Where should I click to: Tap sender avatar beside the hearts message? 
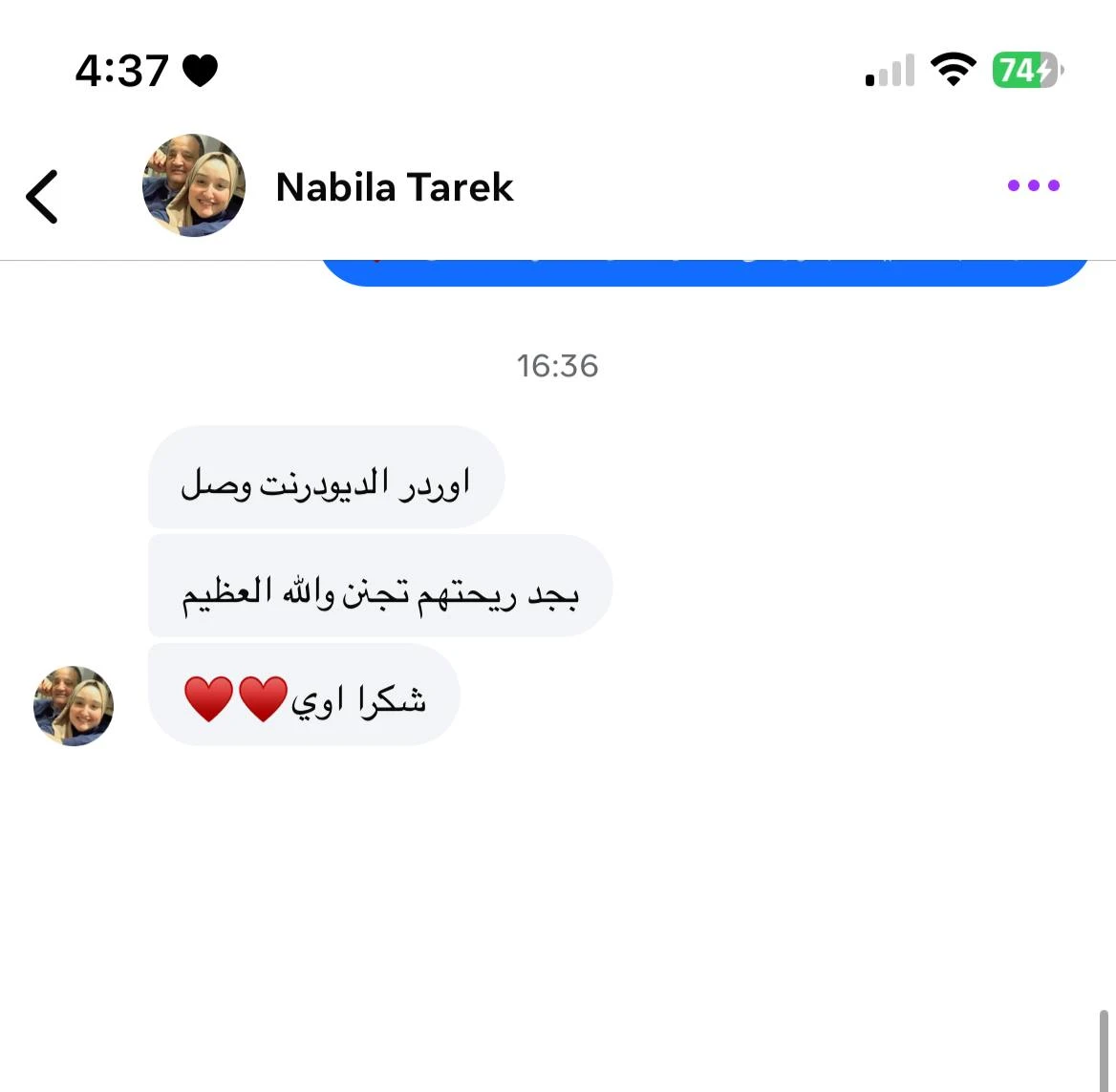coord(74,705)
